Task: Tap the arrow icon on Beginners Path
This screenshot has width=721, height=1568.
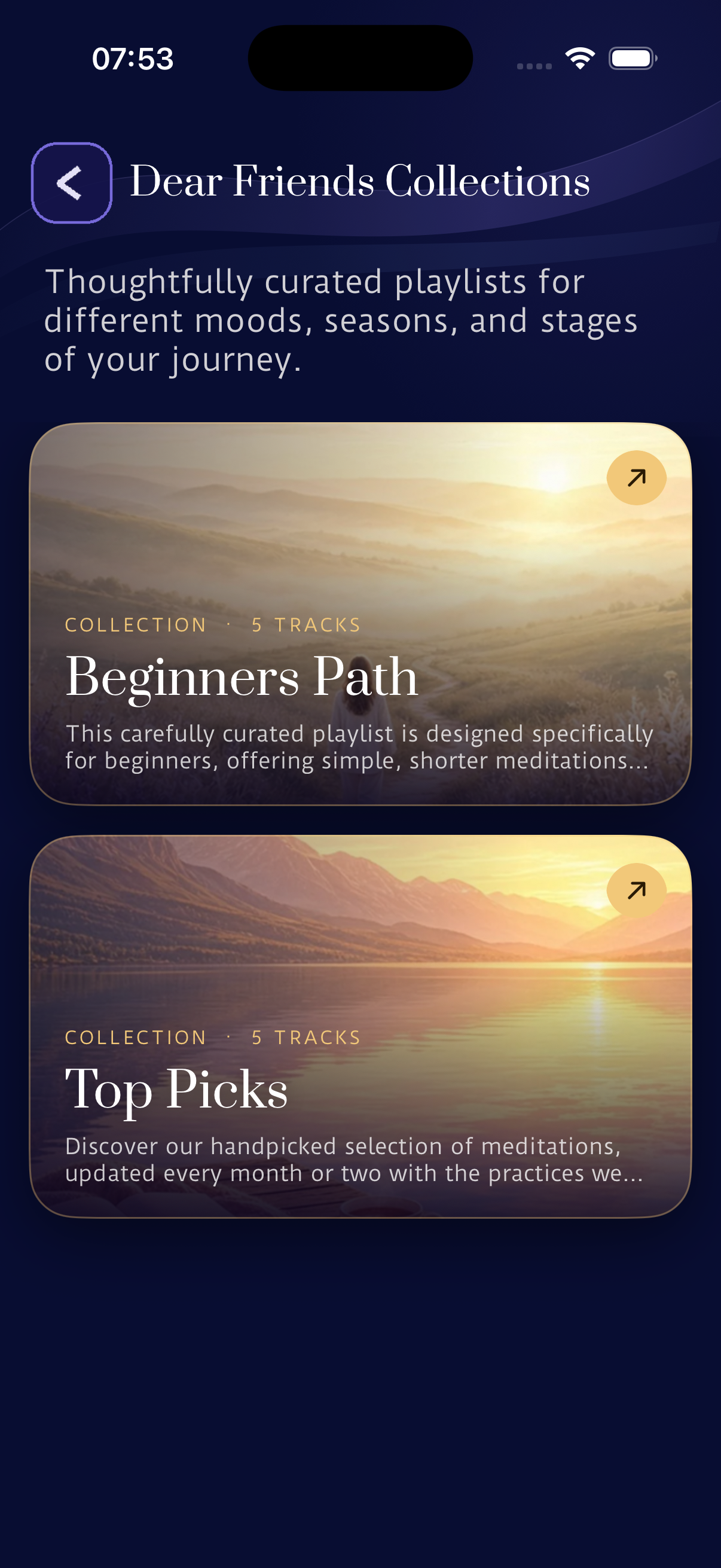Action: pos(637,478)
